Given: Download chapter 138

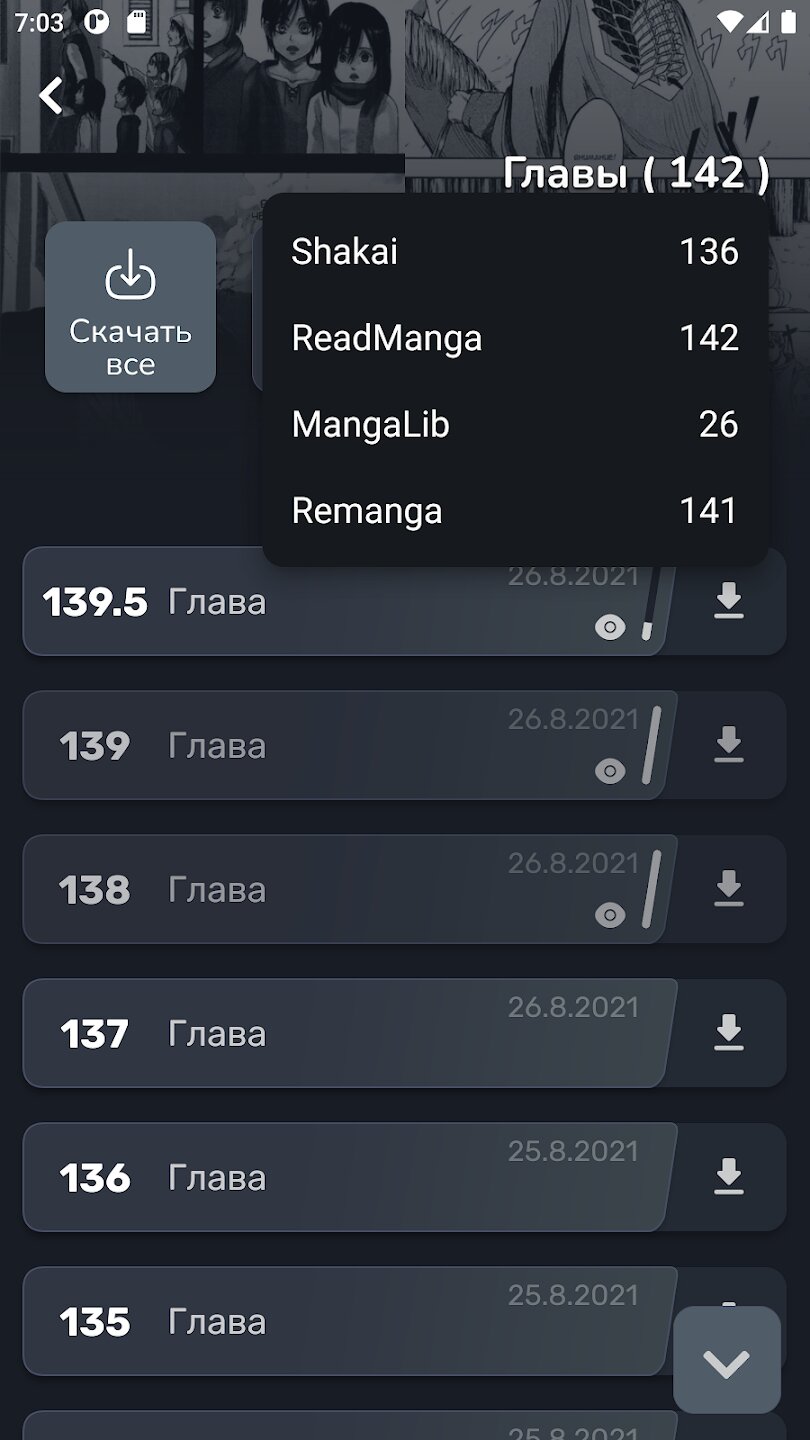Looking at the screenshot, I should point(729,889).
